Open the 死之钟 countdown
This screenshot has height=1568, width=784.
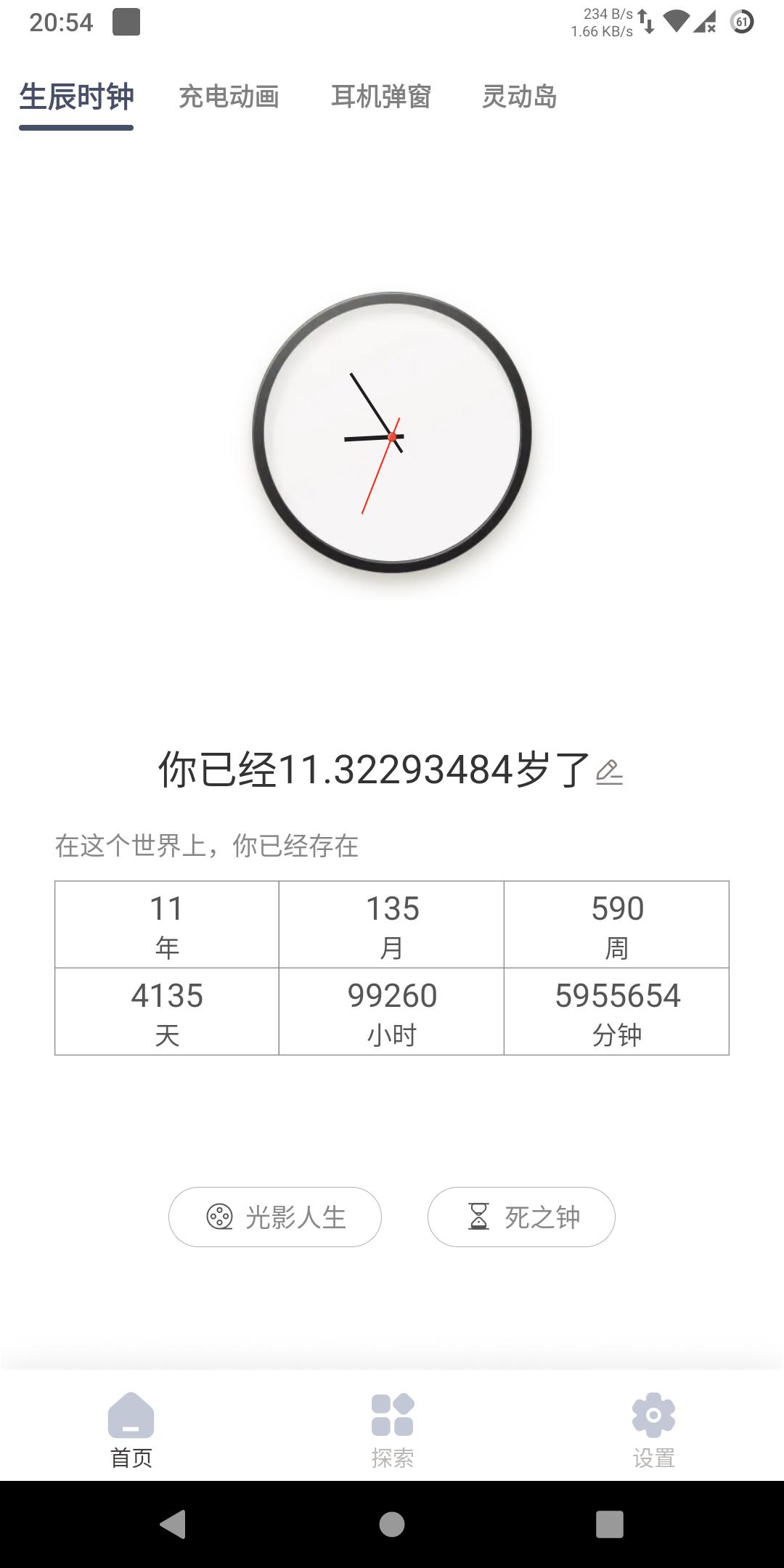521,1217
